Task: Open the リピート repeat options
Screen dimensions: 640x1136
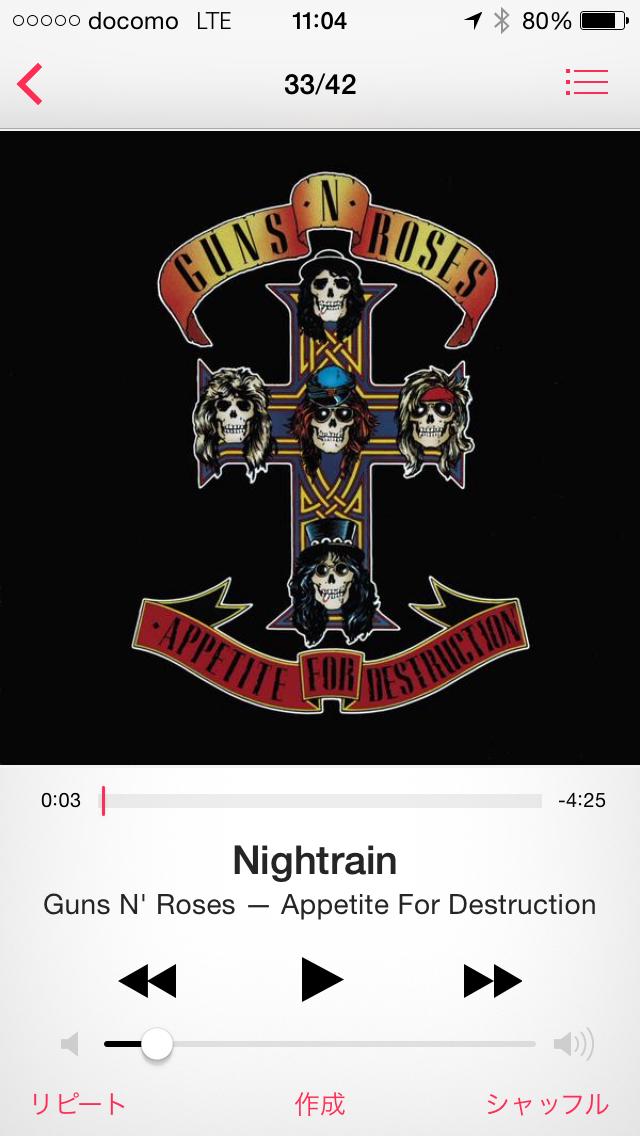Action: click(78, 1104)
